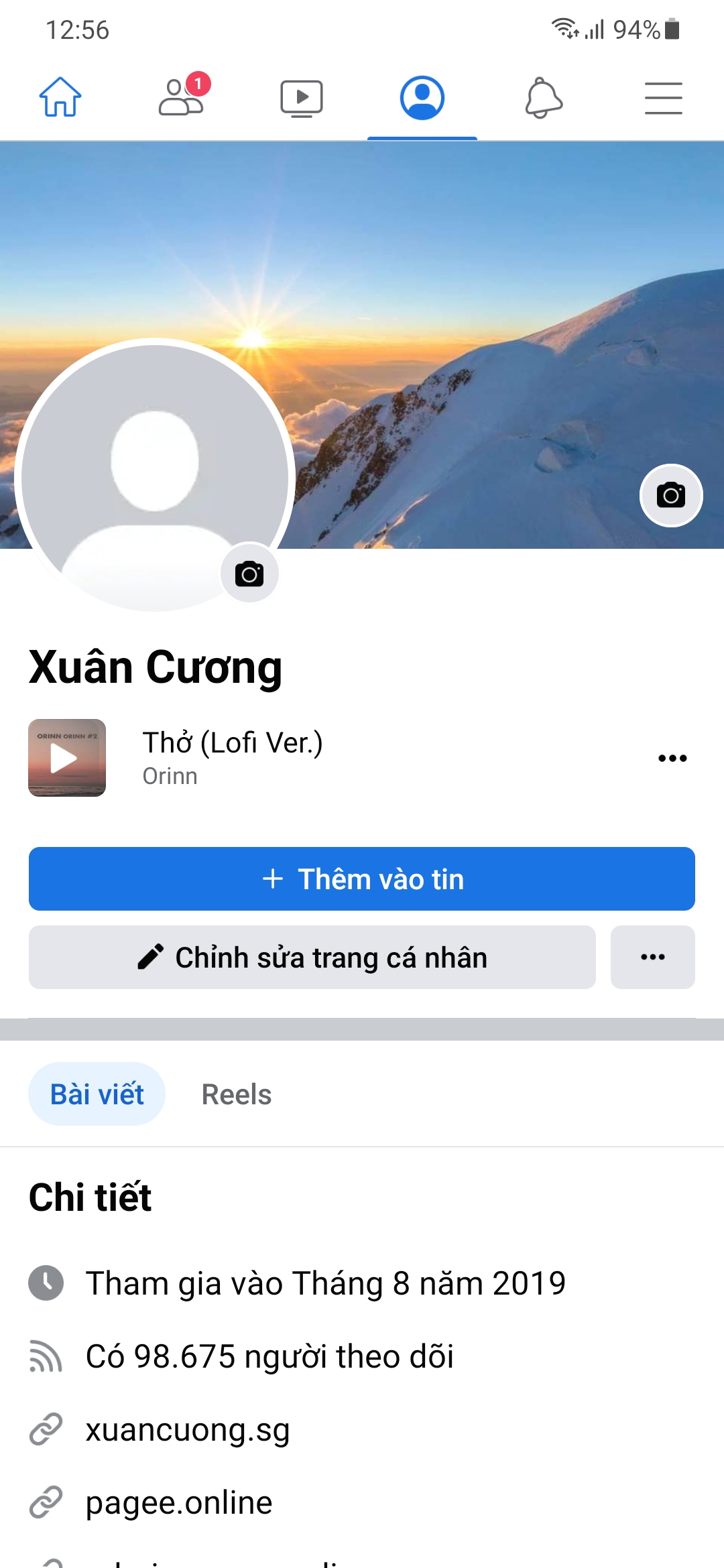Update profile picture using its camera icon
This screenshot has height=1568, width=724.
coord(249,574)
